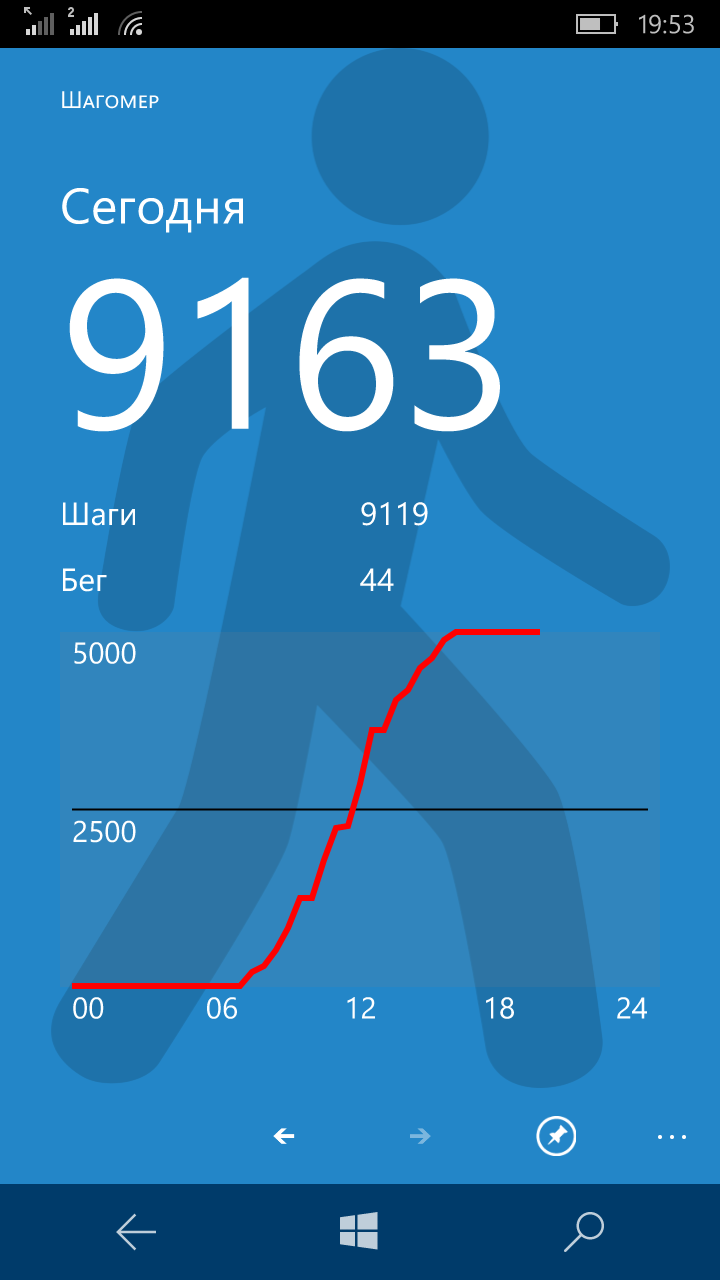Open the three-dot more options menu
This screenshot has width=720, height=1280.
pyautogui.click(x=672, y=1136)
